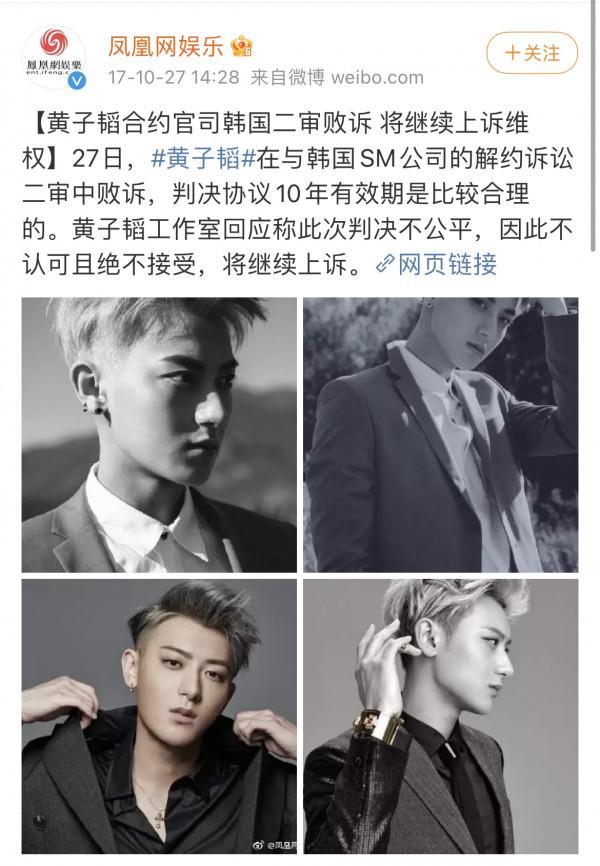
Task: Open 凤凰网娱乐 profile avatar
Action: [x=62, y=56]
